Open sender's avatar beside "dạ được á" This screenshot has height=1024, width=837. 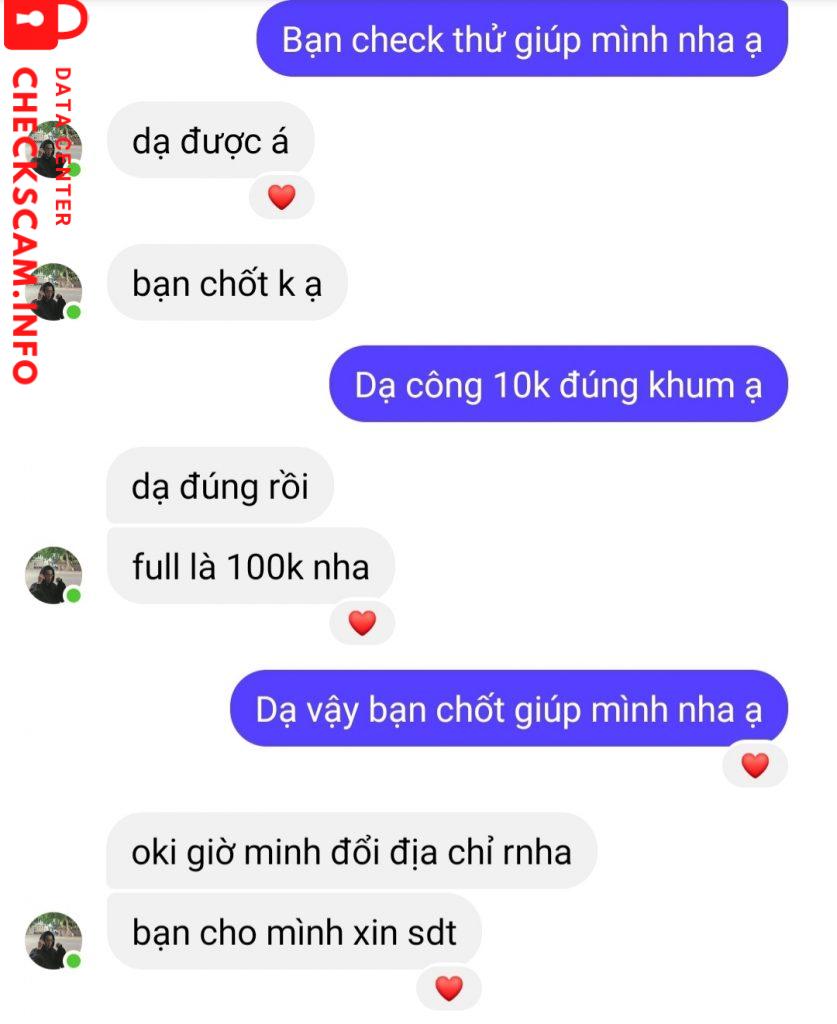tap(54, 149)
